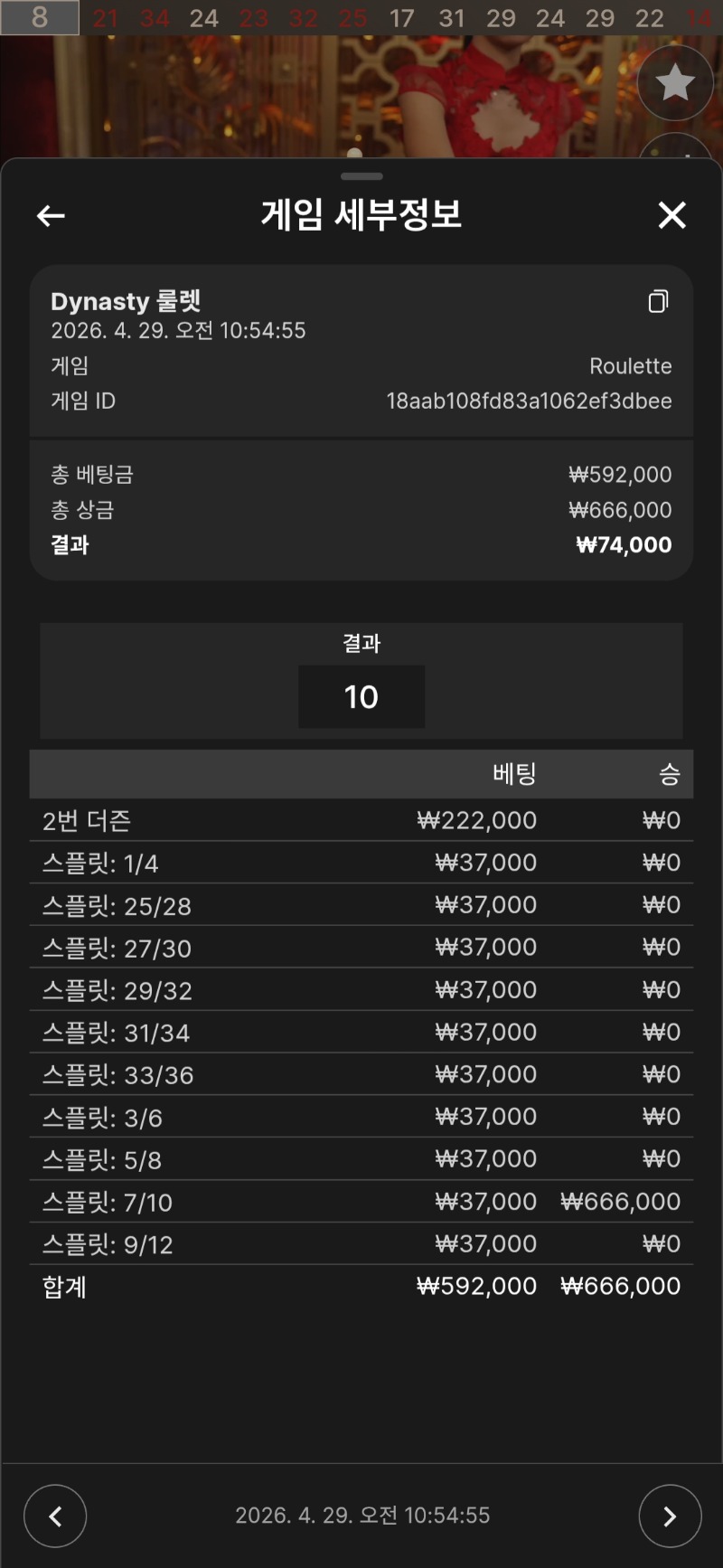Screen dimensions: 723x1568
Task: Go to the previous game round
Action: tap(55, 1516)
